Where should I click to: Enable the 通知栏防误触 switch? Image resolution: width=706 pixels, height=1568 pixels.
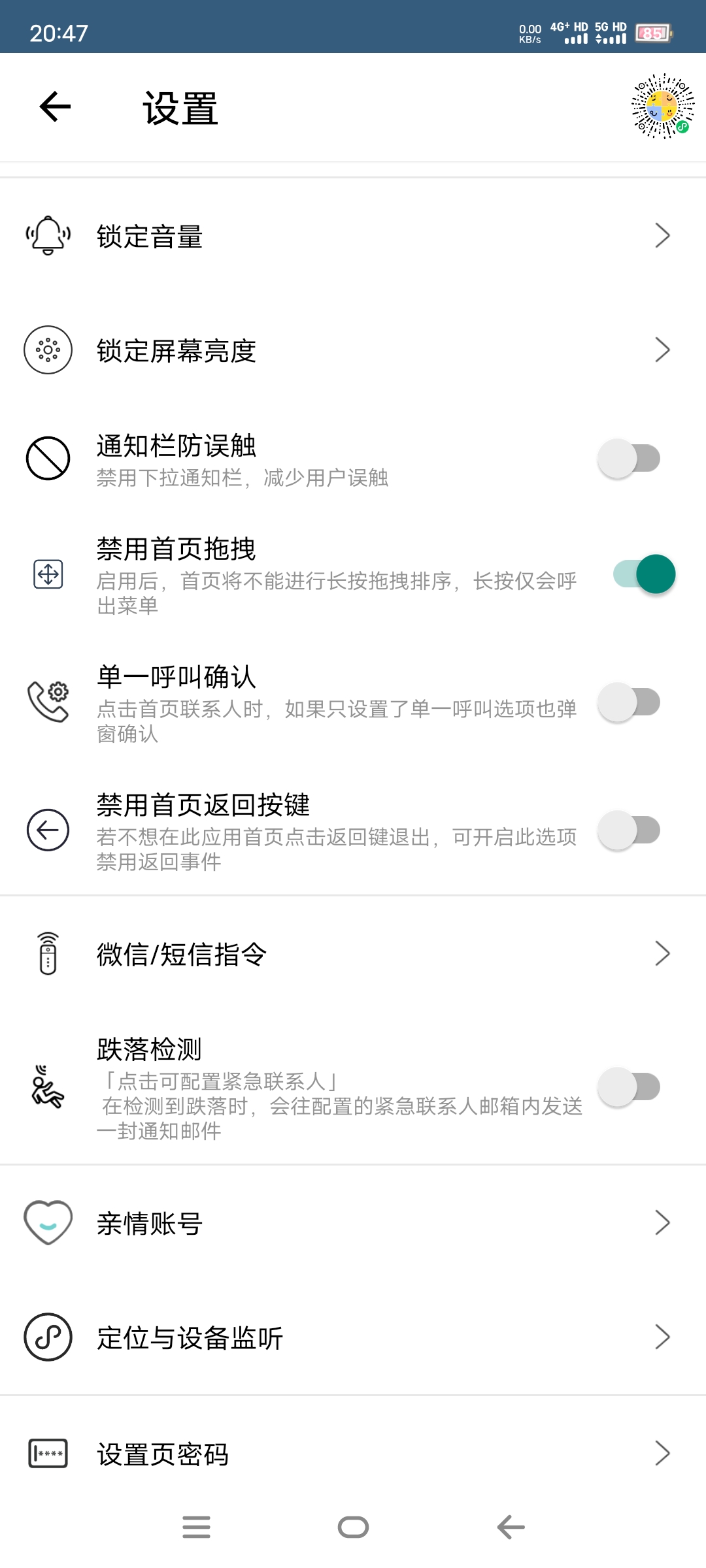tap(630, 457)
